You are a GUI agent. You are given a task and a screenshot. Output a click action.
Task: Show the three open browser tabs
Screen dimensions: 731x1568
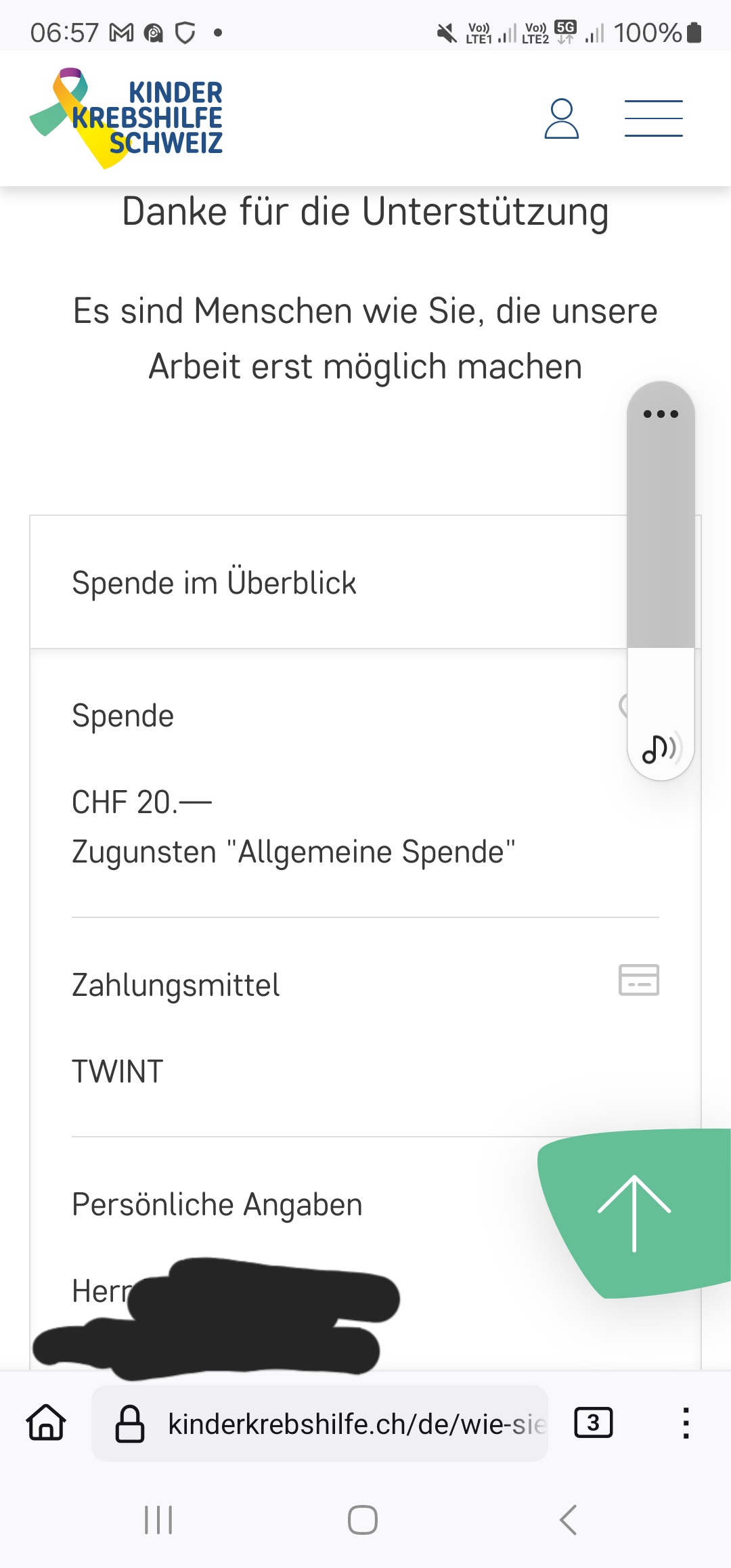point(593,1422)
